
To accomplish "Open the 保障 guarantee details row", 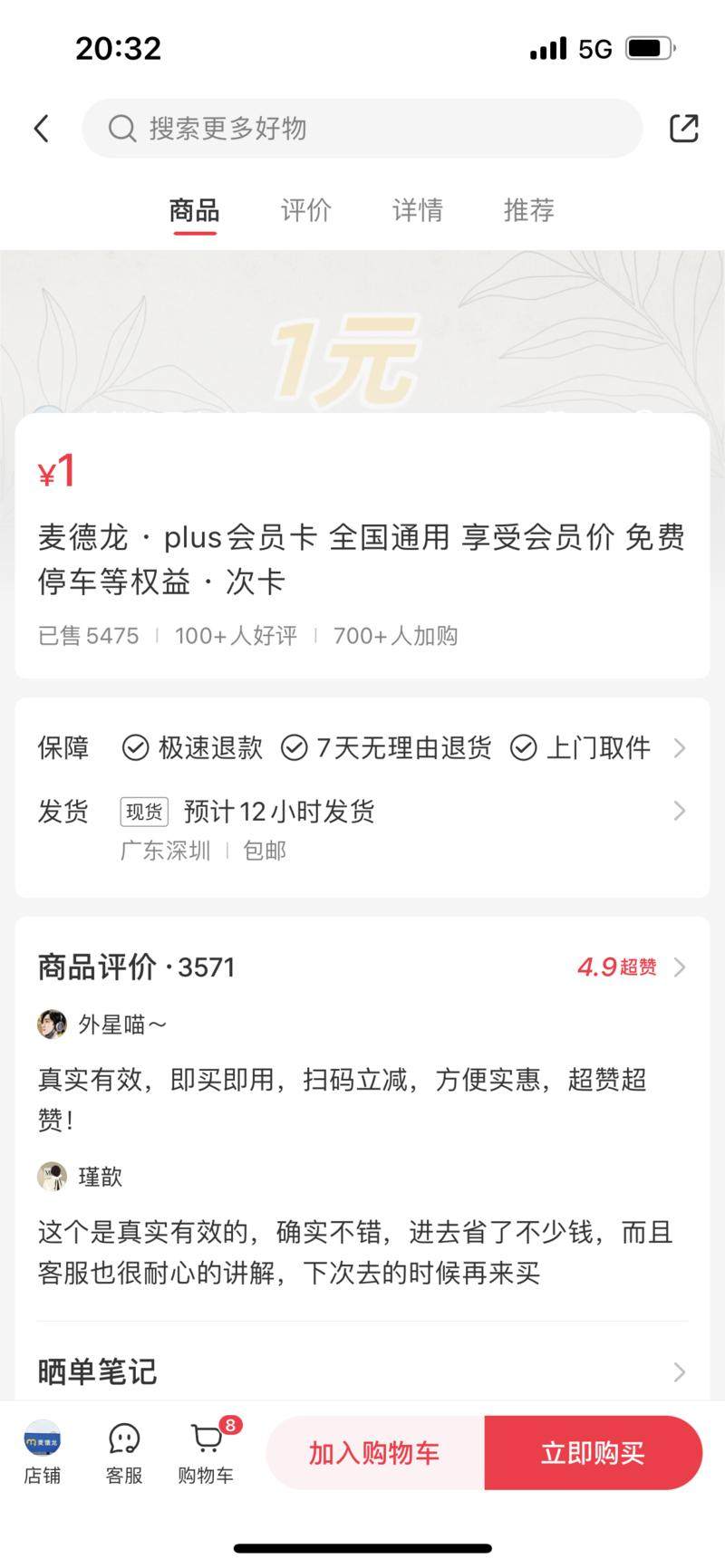I will click(362, 748).
